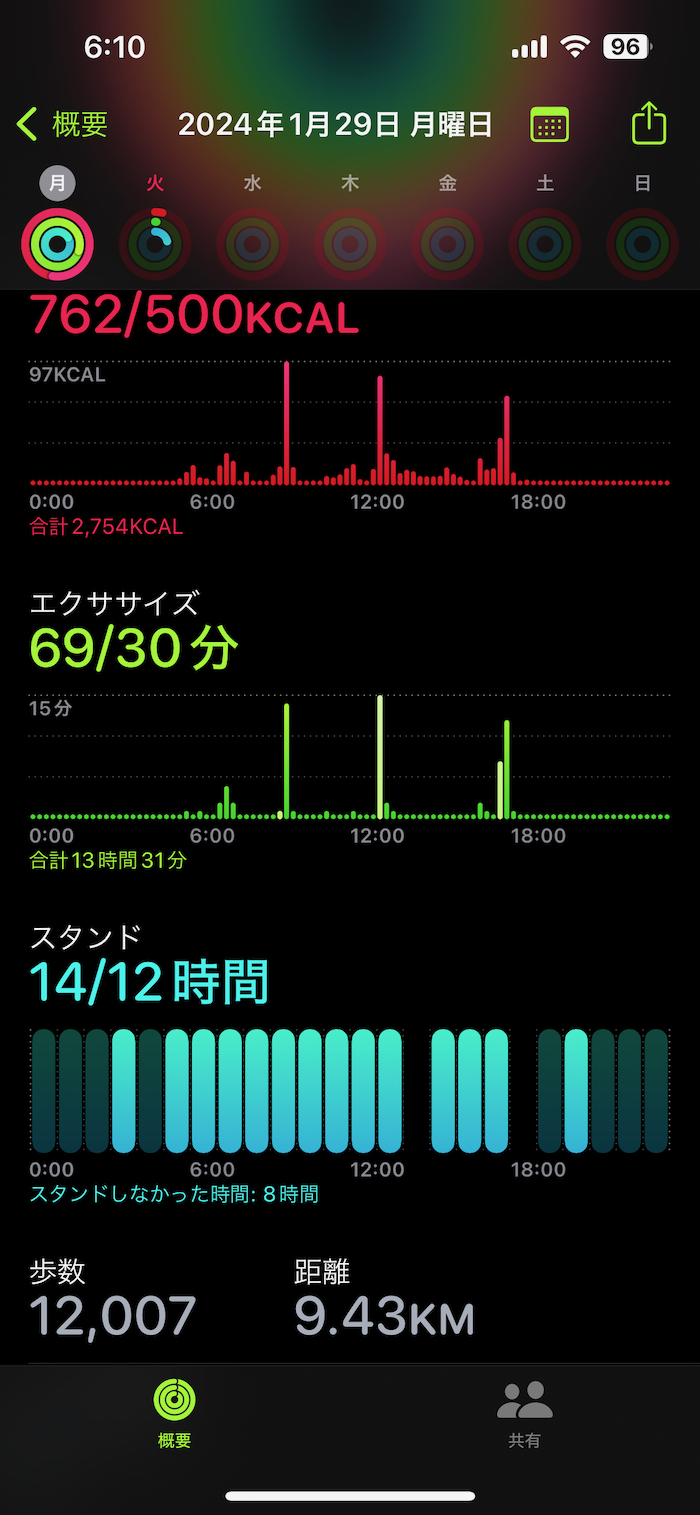
Task: Share this day's activity summary
Action: tap(649, 124)
